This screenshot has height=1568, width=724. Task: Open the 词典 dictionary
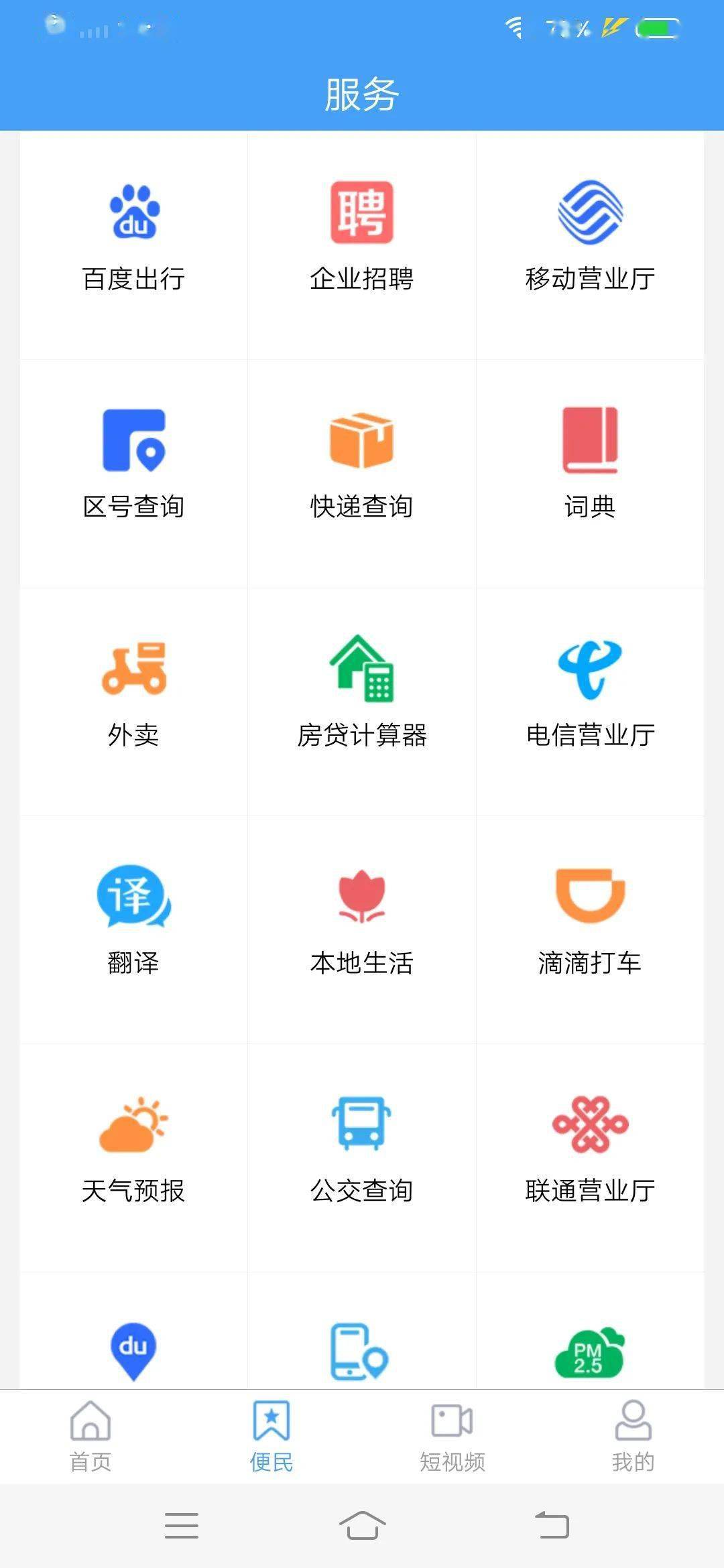pos(590,466)
